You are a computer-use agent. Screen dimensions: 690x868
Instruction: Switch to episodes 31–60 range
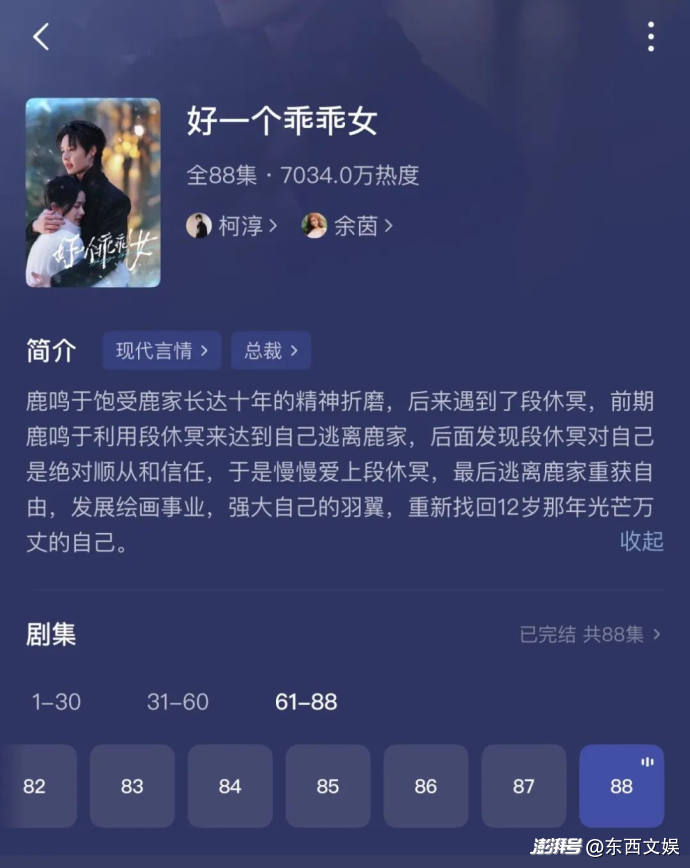coord(178,702)
